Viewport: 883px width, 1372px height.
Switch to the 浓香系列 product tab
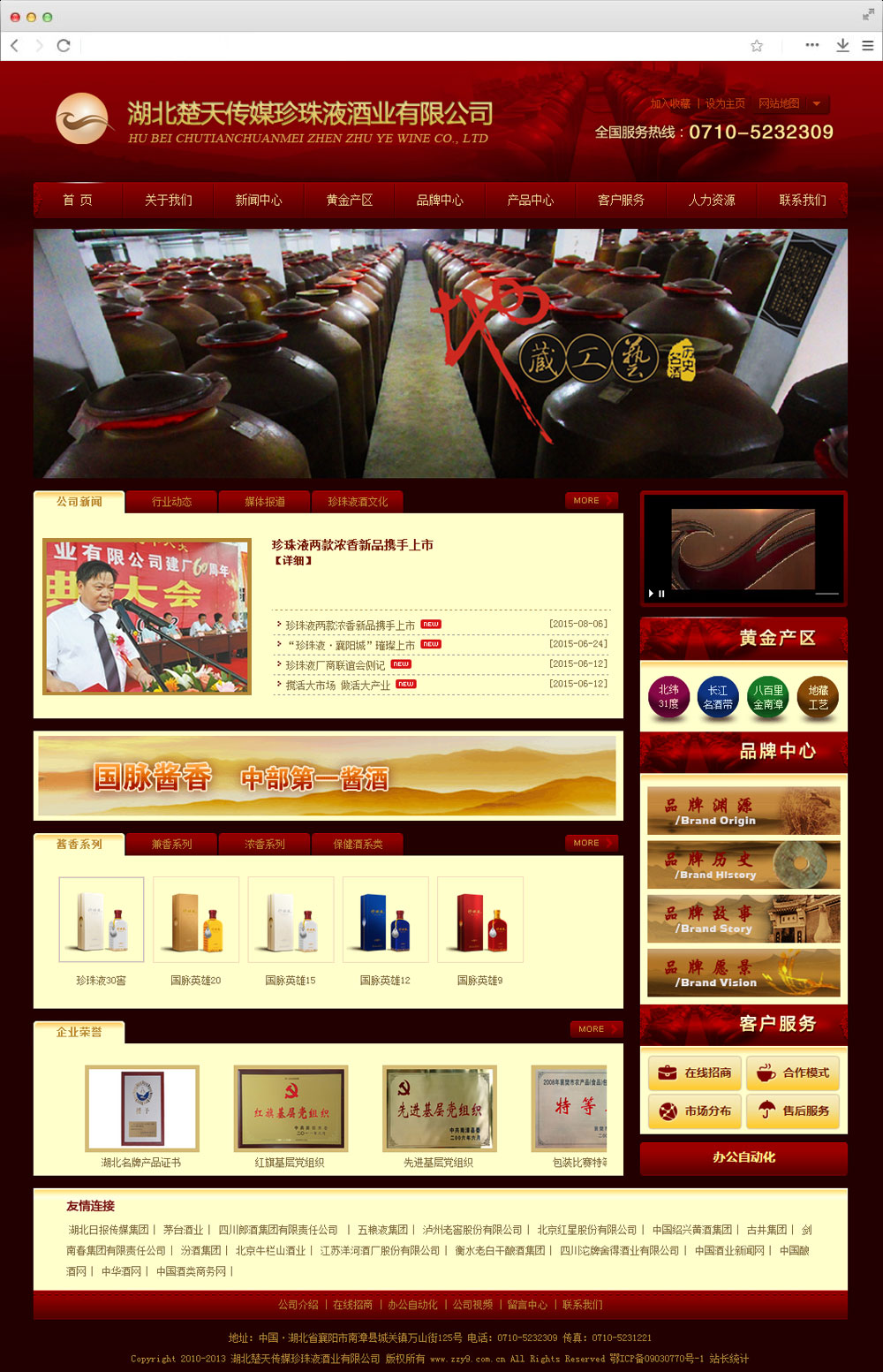[265, 845]
